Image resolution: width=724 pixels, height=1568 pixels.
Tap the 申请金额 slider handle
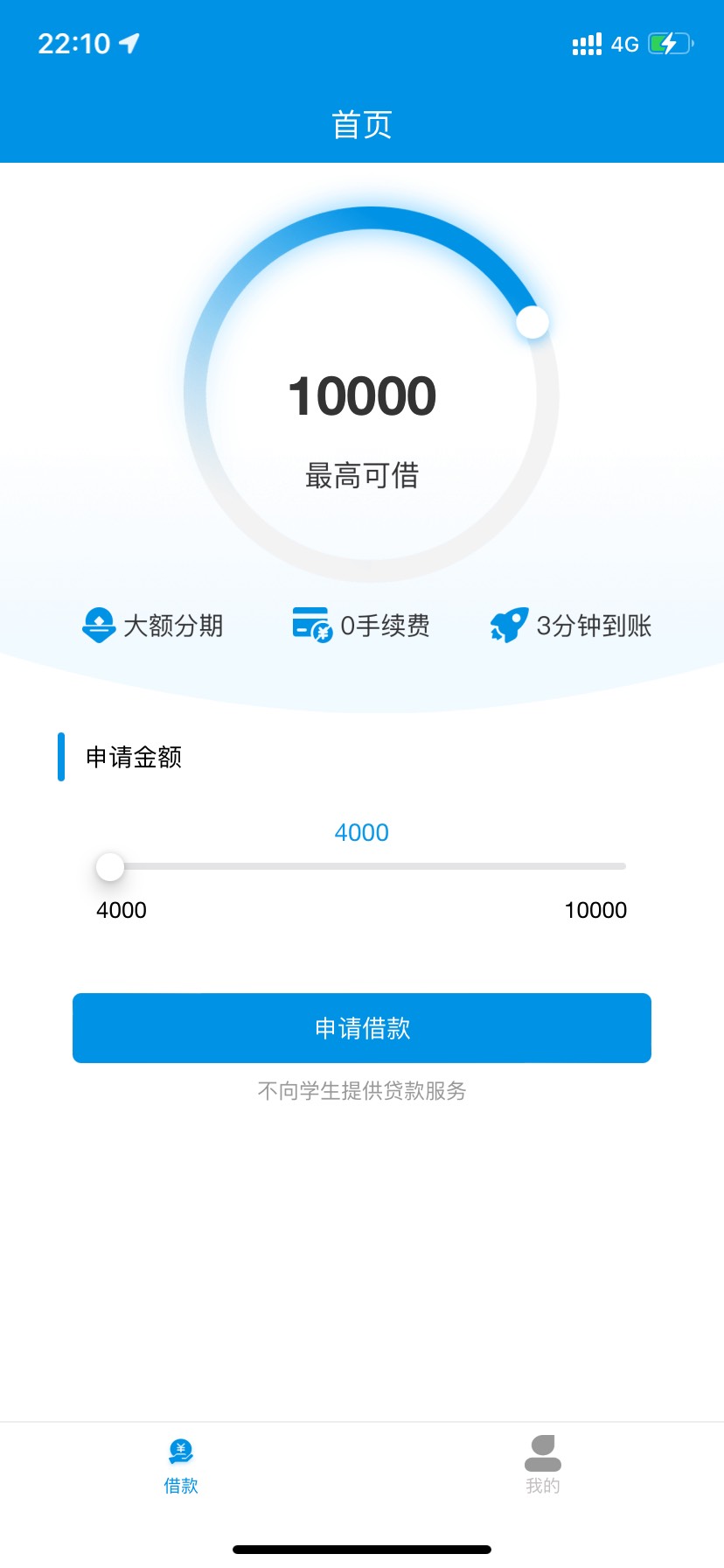110,867
